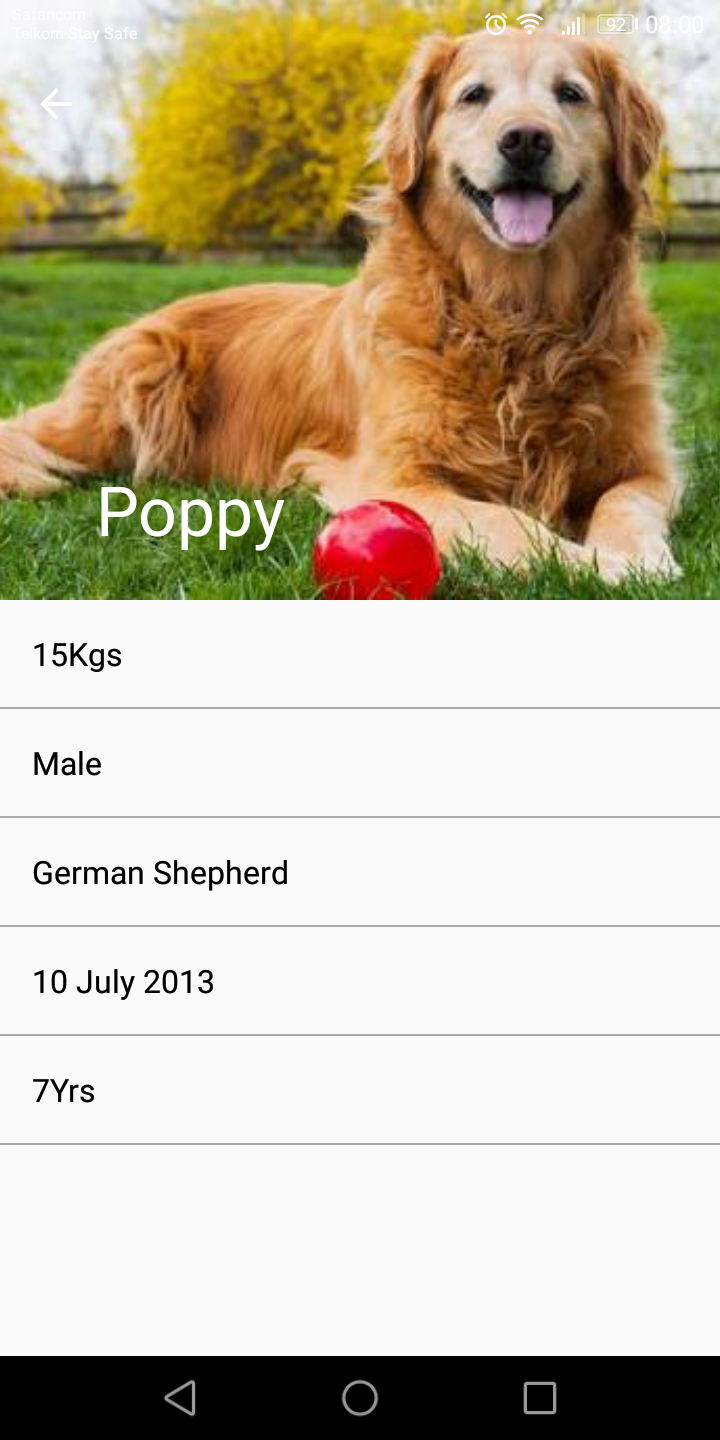Select the age row showing 7Yrs
Screen dimensions: 720x1440
tap(360, 1090)
